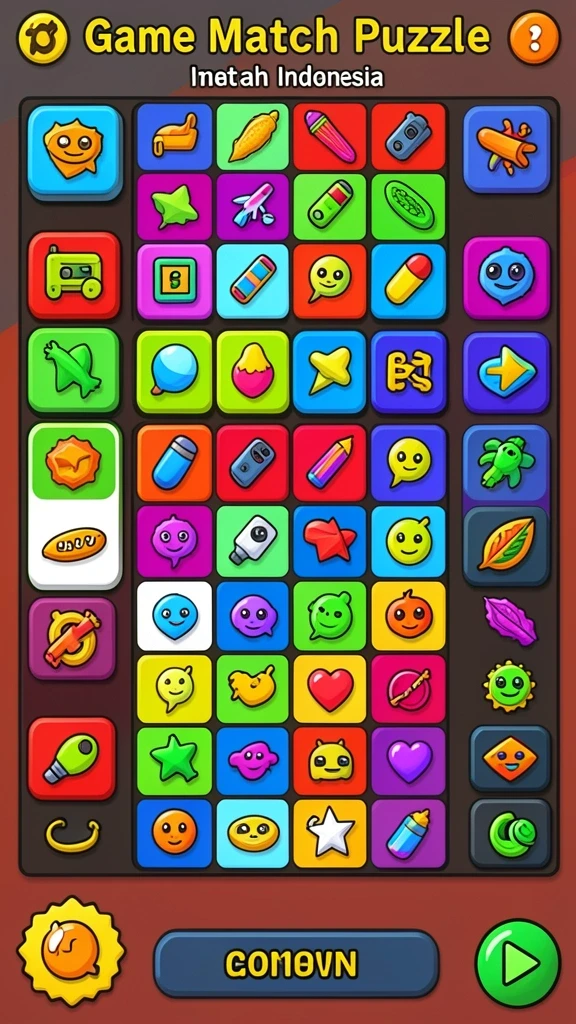Tap the green vehicle on red tile
Image resolution: width=576 pixels, height=1024 pixels.
point(74,275)
